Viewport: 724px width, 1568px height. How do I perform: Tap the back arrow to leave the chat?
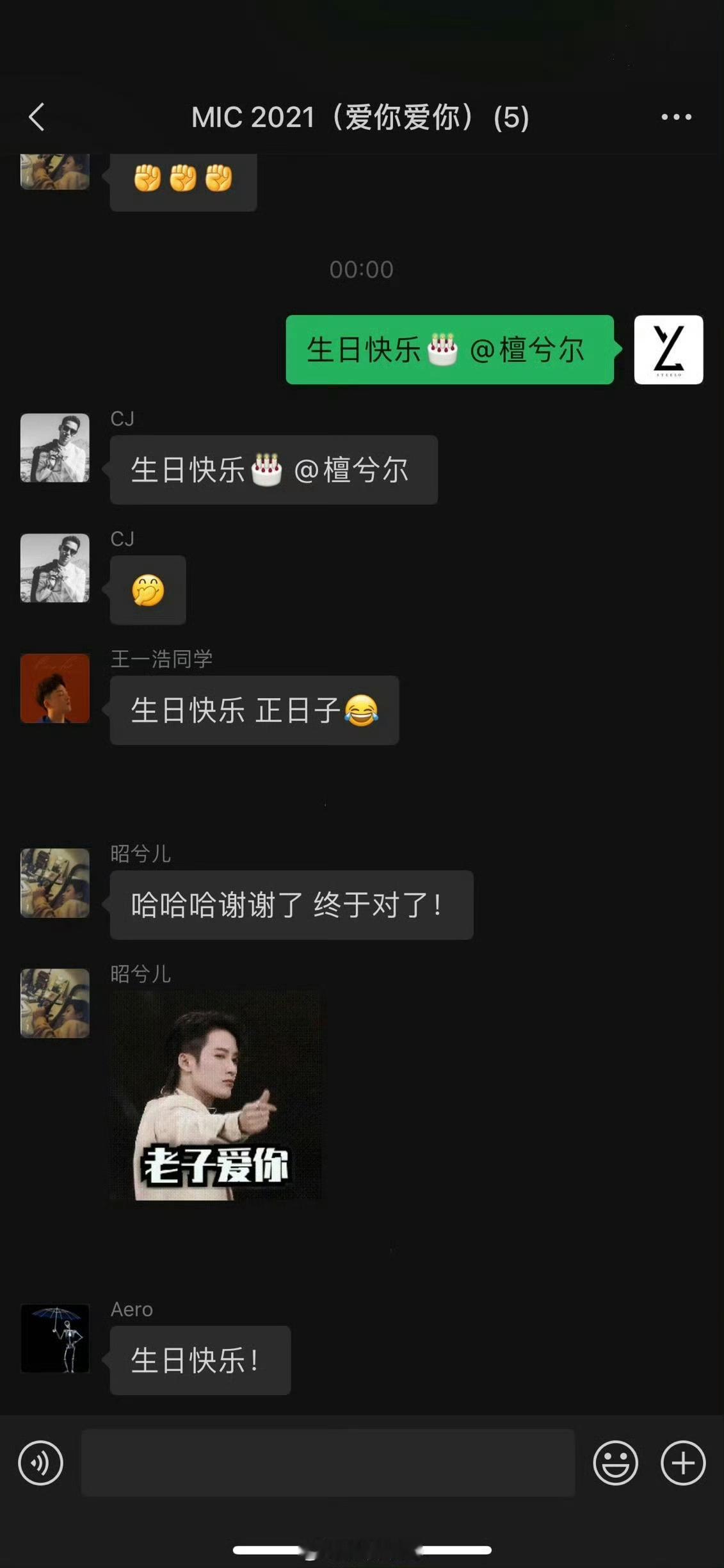coord(36,117)
